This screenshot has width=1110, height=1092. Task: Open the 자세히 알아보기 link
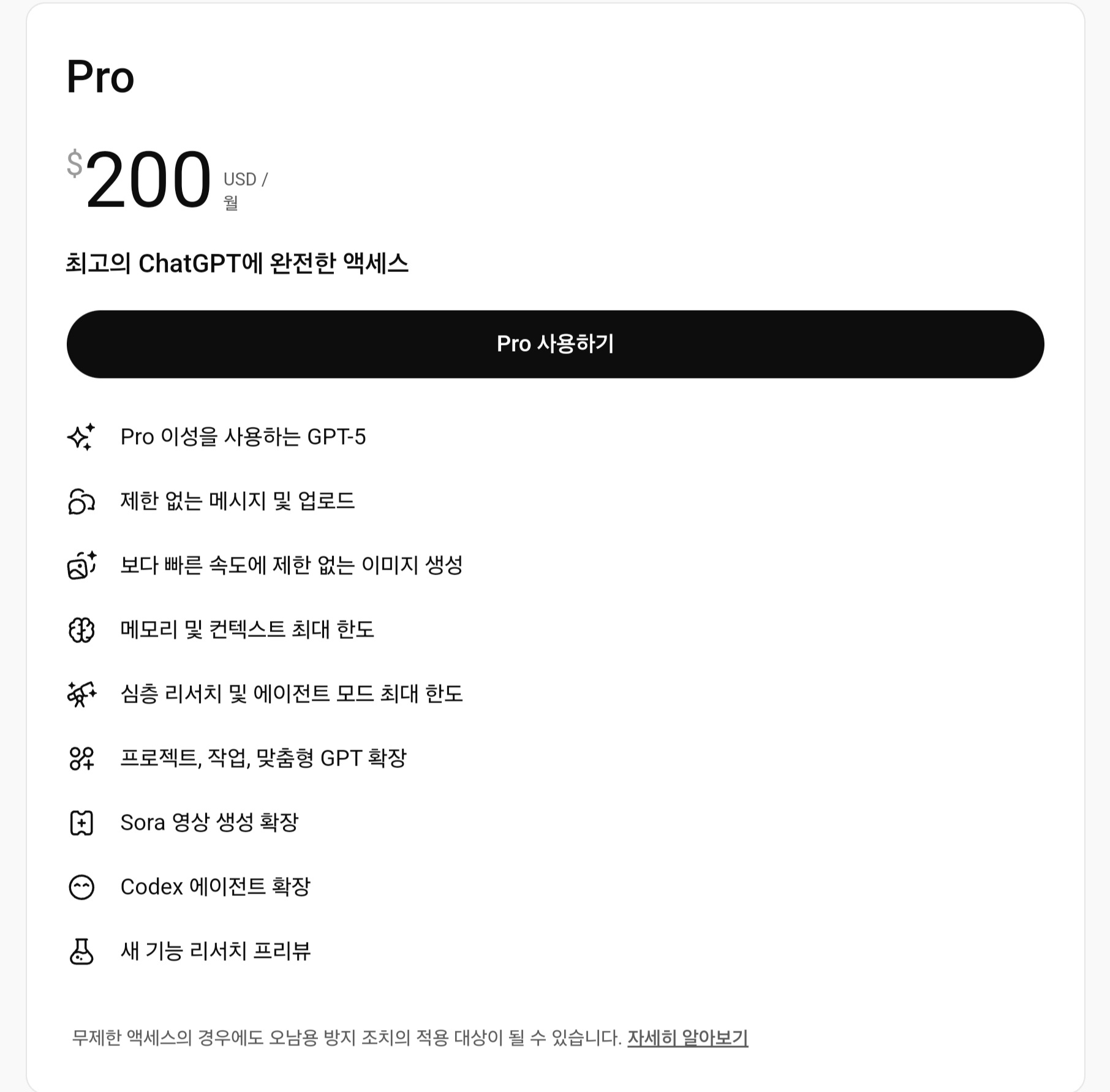point(687,1037)
